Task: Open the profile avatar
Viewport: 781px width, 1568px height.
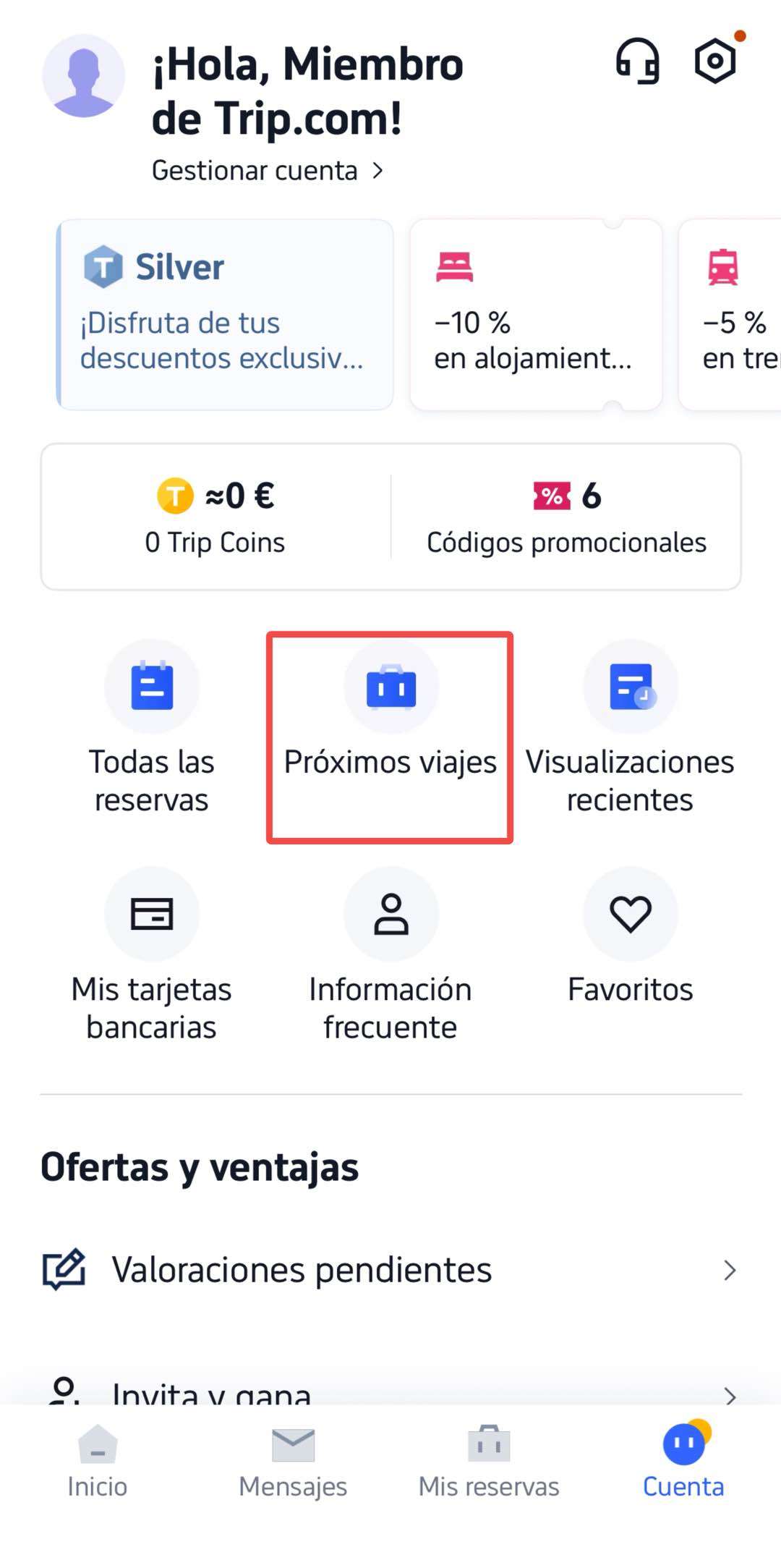Action: click(84, 76)
